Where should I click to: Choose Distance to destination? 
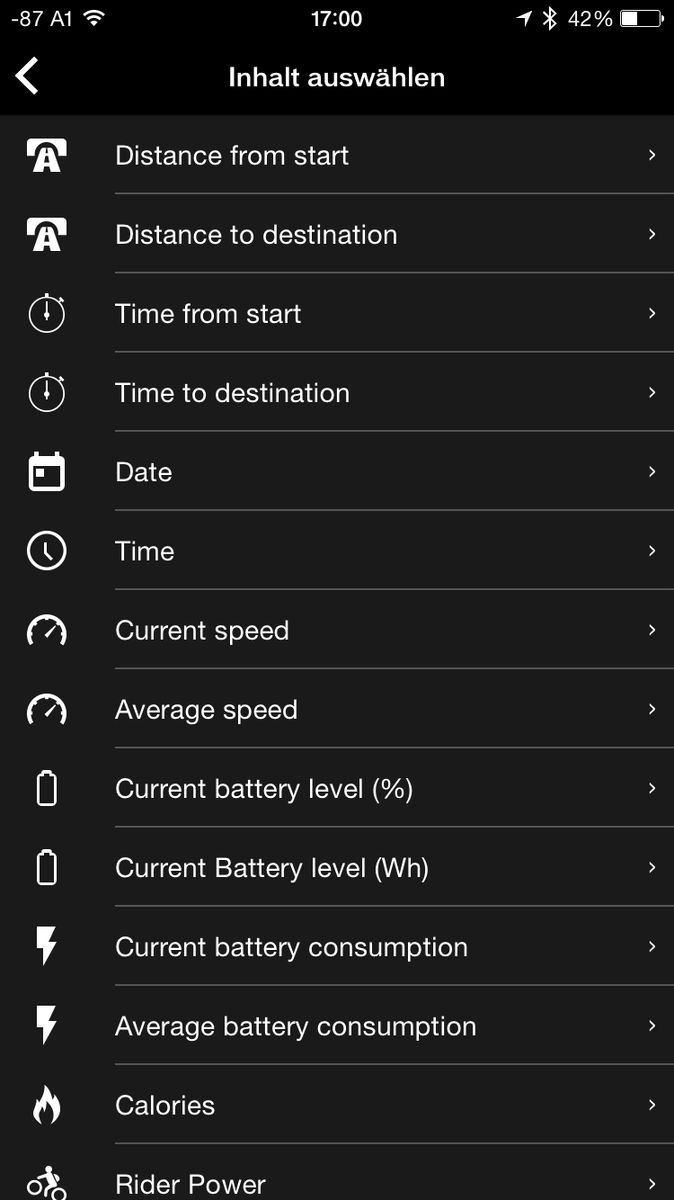tap(337, 234)
